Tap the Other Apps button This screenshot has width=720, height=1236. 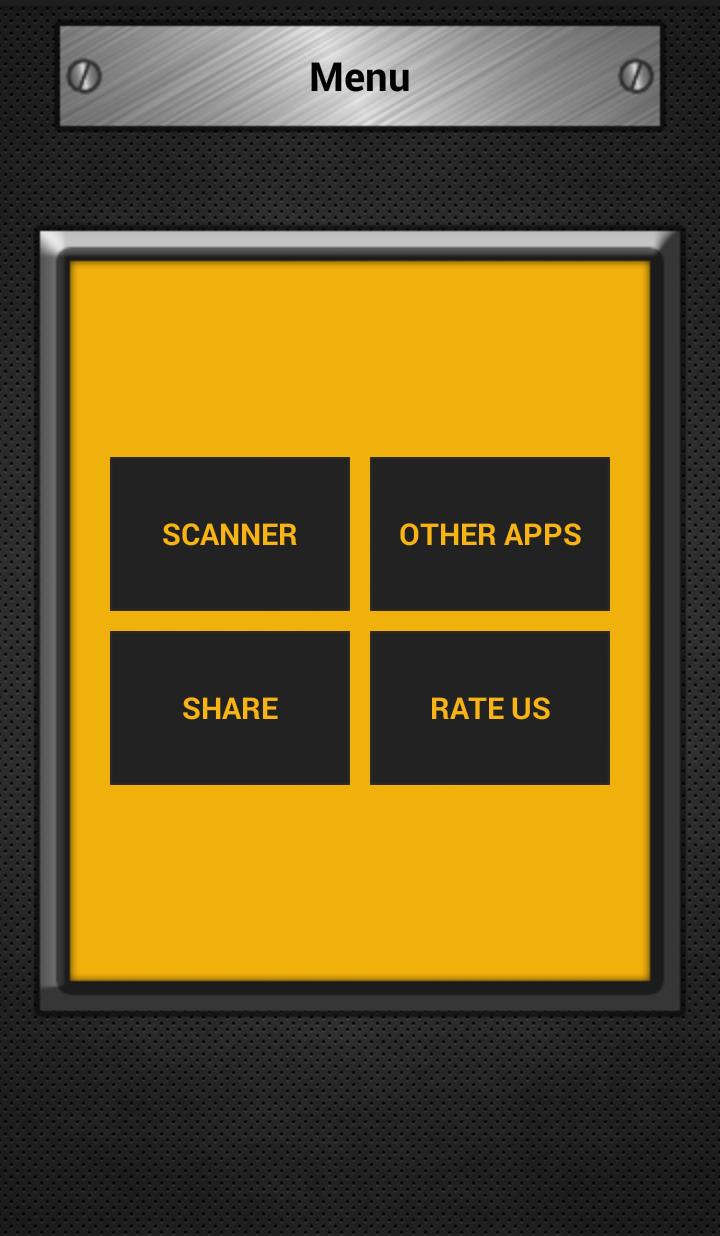coord(490,534)
